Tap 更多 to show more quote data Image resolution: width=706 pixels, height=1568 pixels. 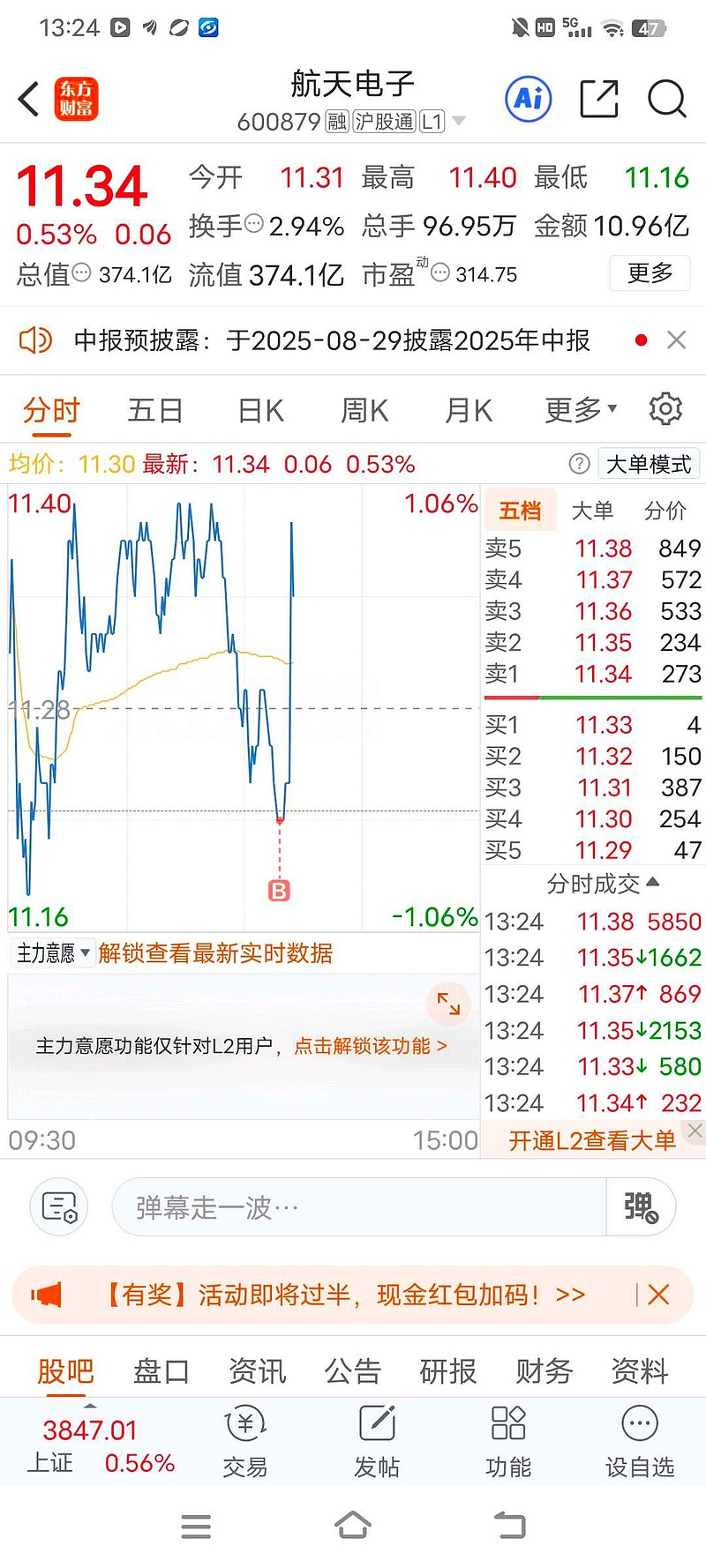coord(650,273)
